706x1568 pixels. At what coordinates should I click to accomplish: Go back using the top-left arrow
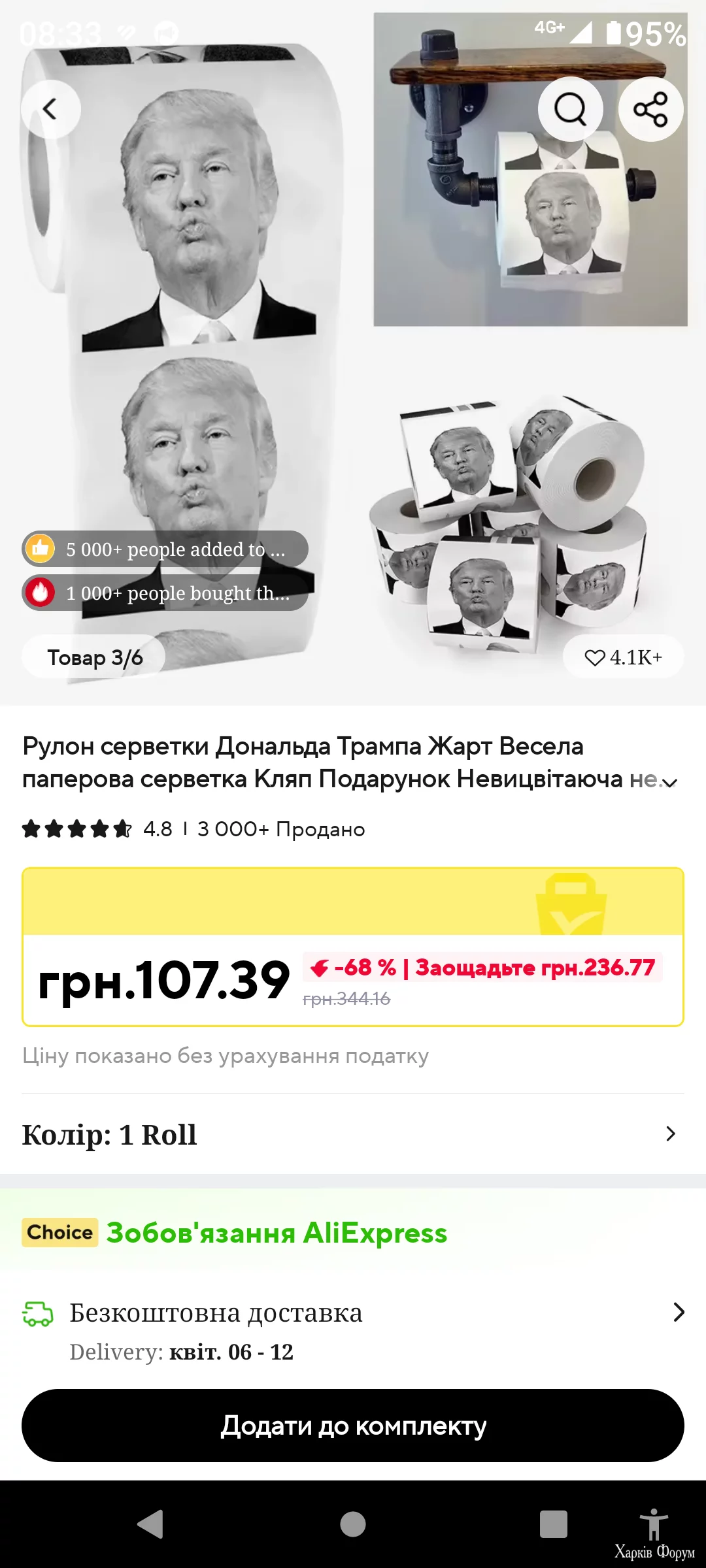50,109
